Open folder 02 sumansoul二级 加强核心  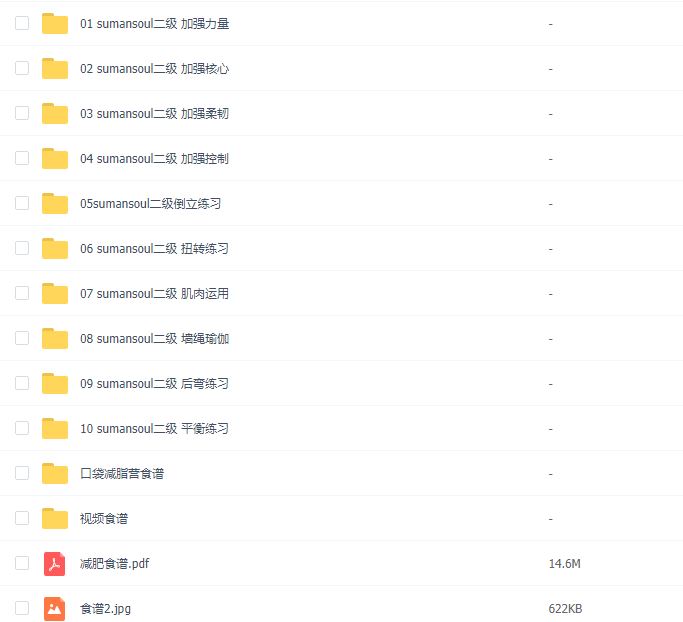[154, 68]
